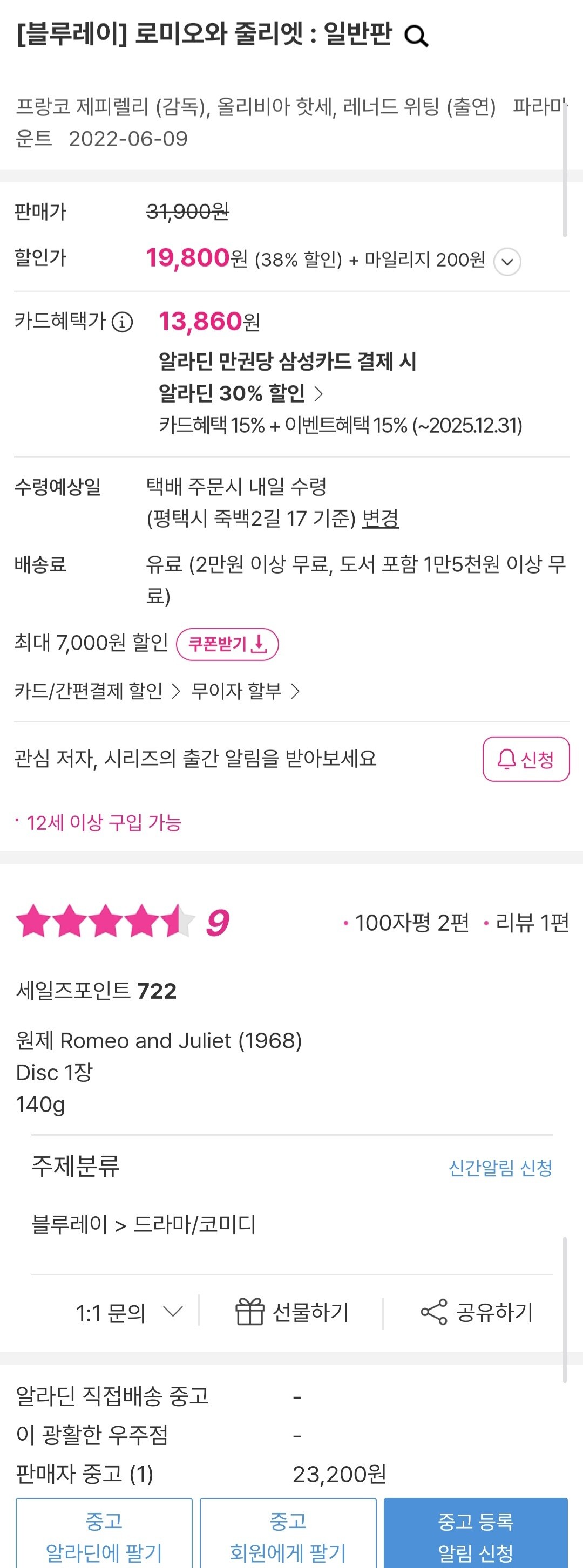The image size is (583, 1568).
Task: Select 중고 회원에게 팔기 button
Action: 288,1533
